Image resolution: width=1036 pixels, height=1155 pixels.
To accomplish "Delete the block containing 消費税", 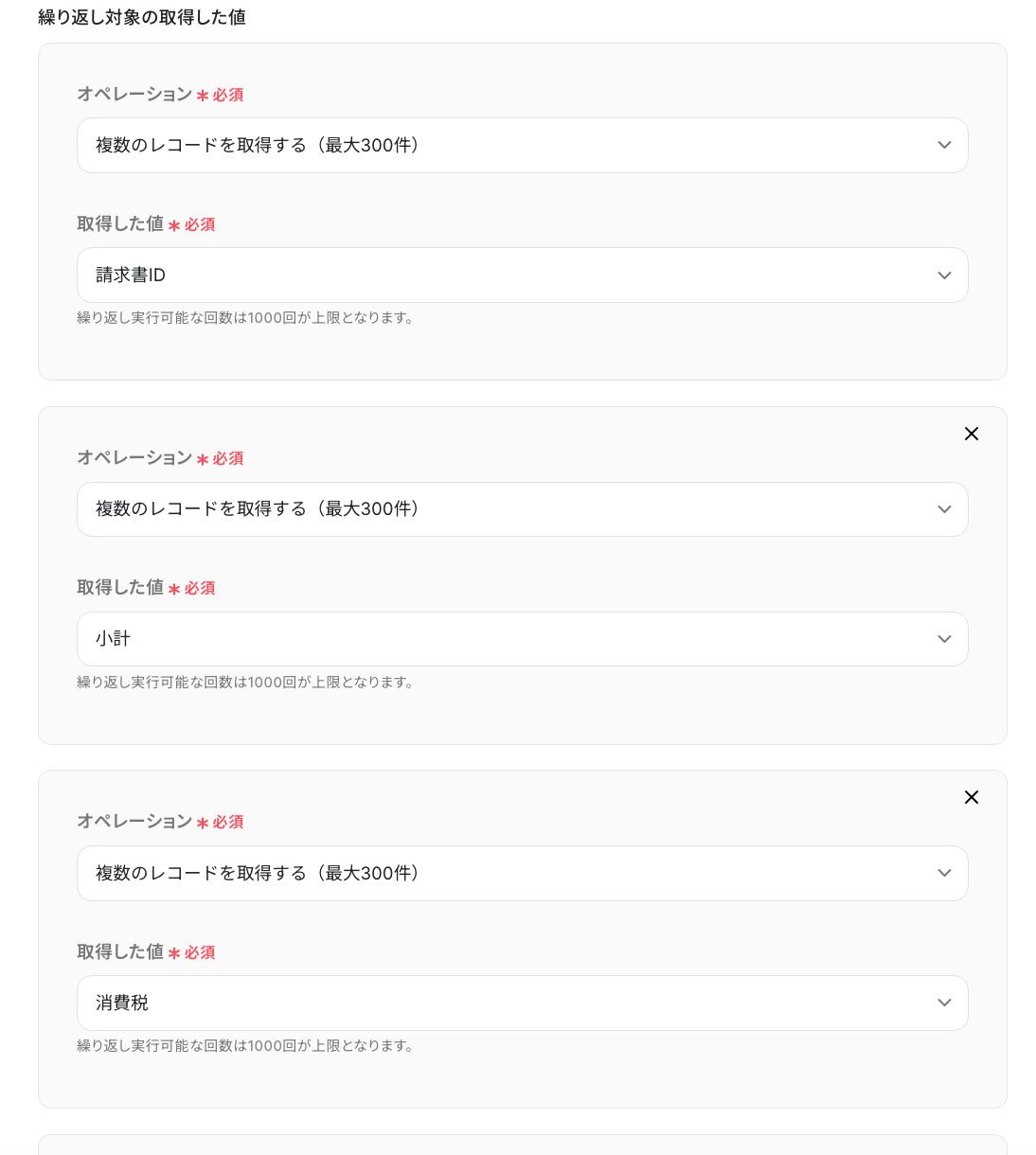I will pos(972,797).
